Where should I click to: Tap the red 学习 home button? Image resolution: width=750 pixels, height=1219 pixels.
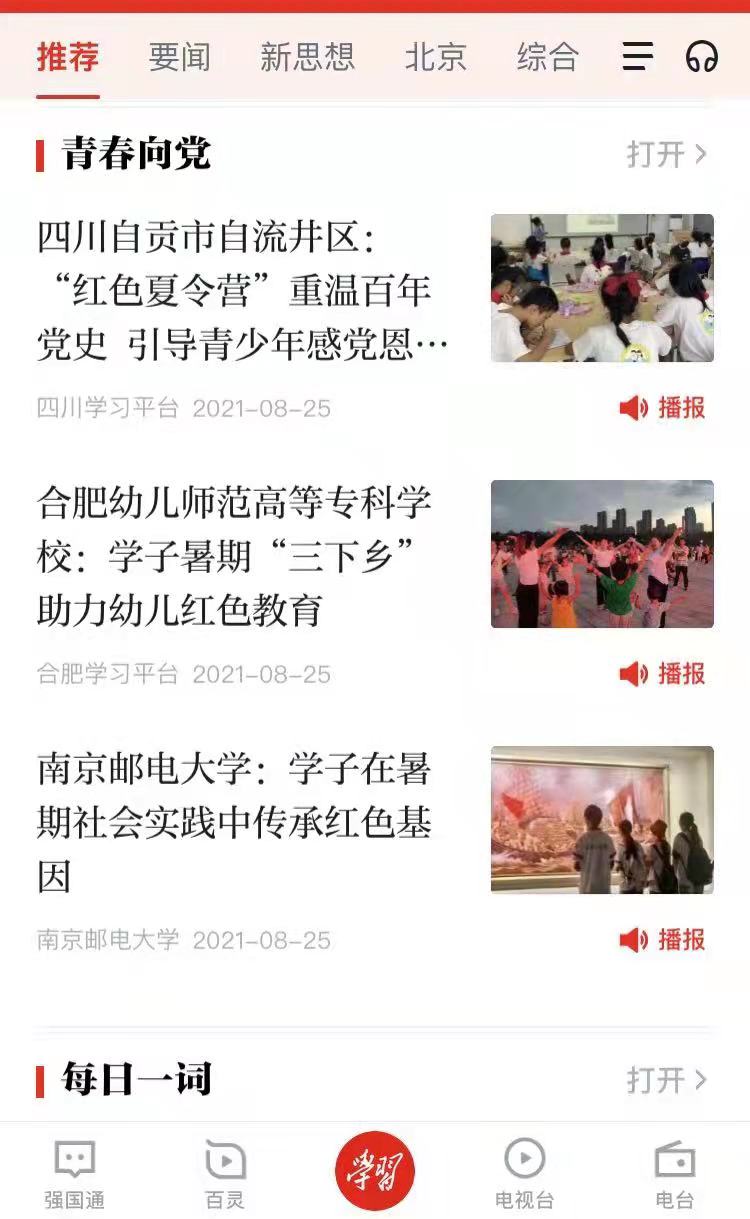click(374, 1170)
